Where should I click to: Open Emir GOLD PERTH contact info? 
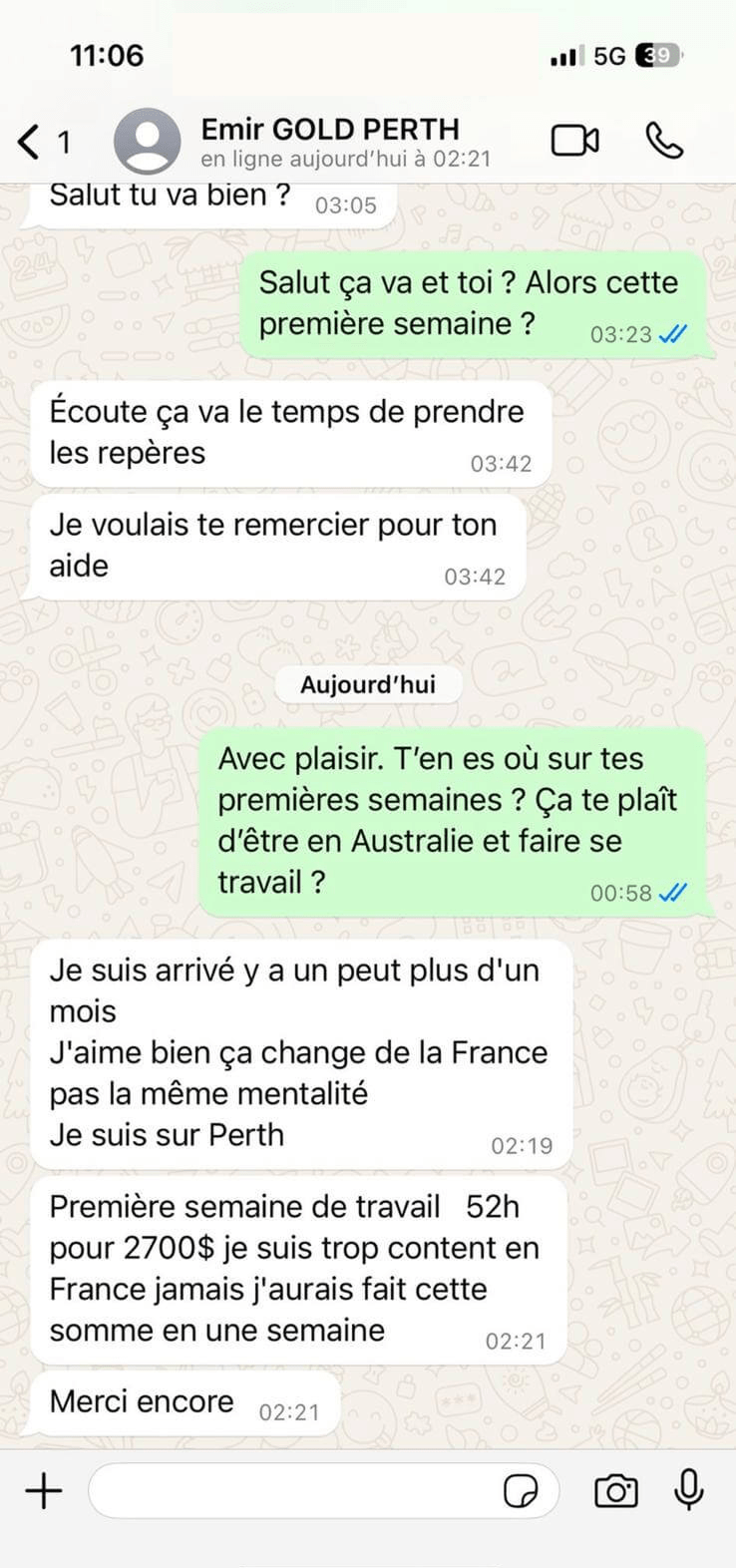329,141
